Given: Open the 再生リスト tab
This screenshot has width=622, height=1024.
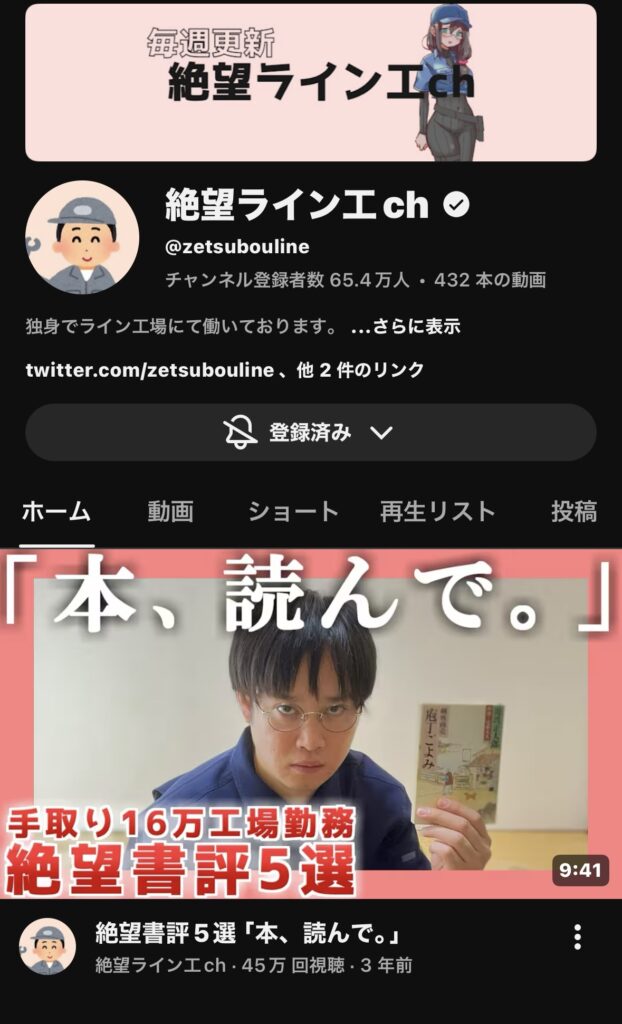Looking at the screenshot, I should (x=437, y=512).
